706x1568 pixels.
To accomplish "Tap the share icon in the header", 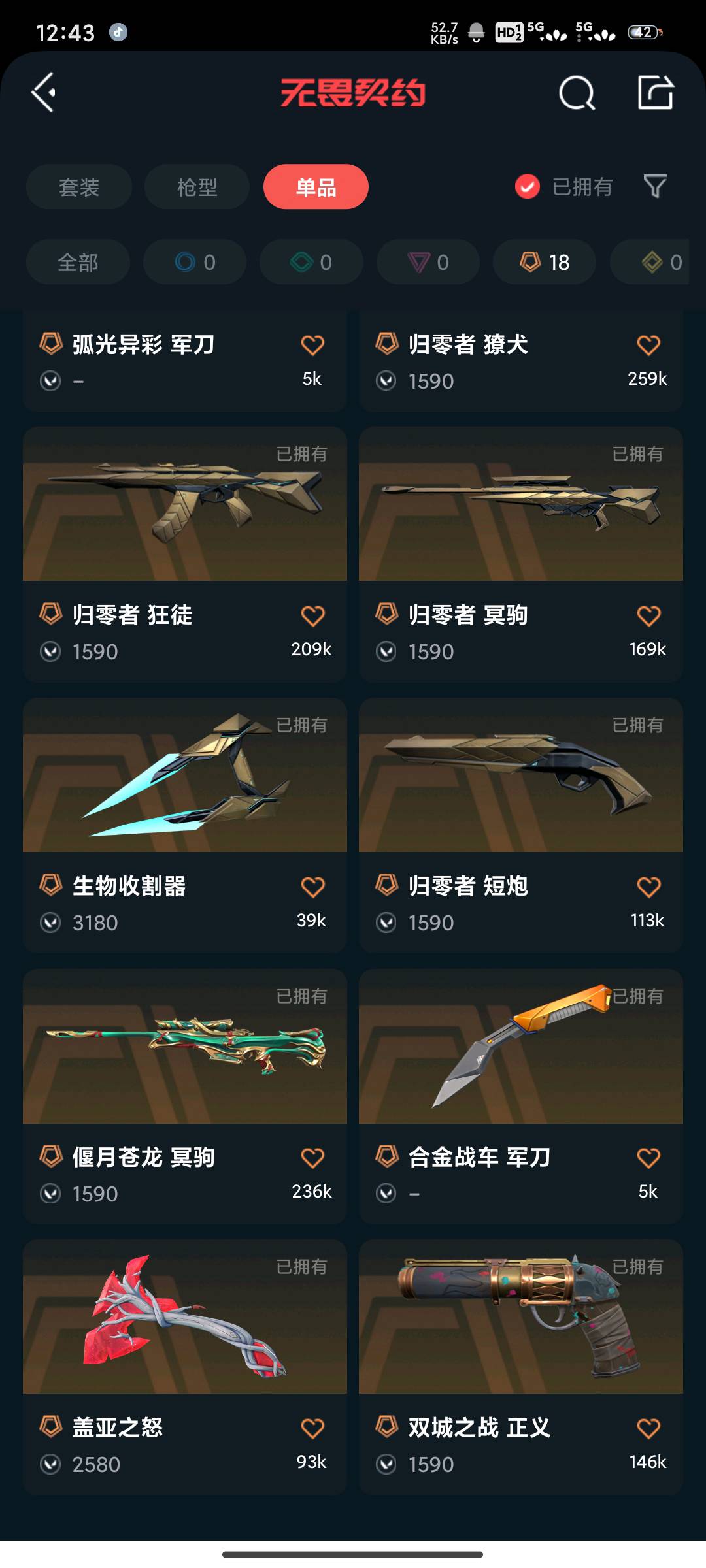I will (x=656, y=92).
